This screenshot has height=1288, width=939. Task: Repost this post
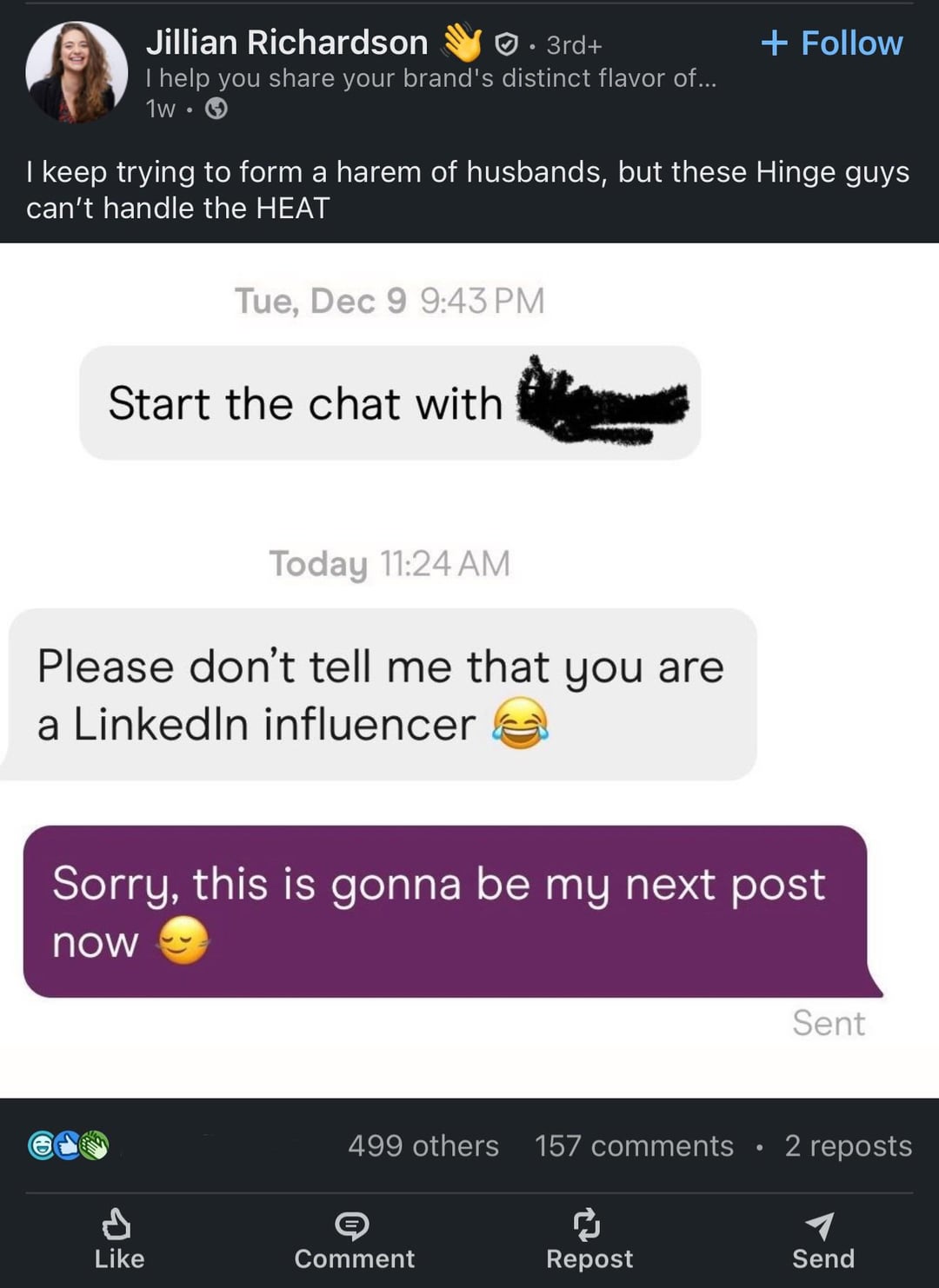589,1239
